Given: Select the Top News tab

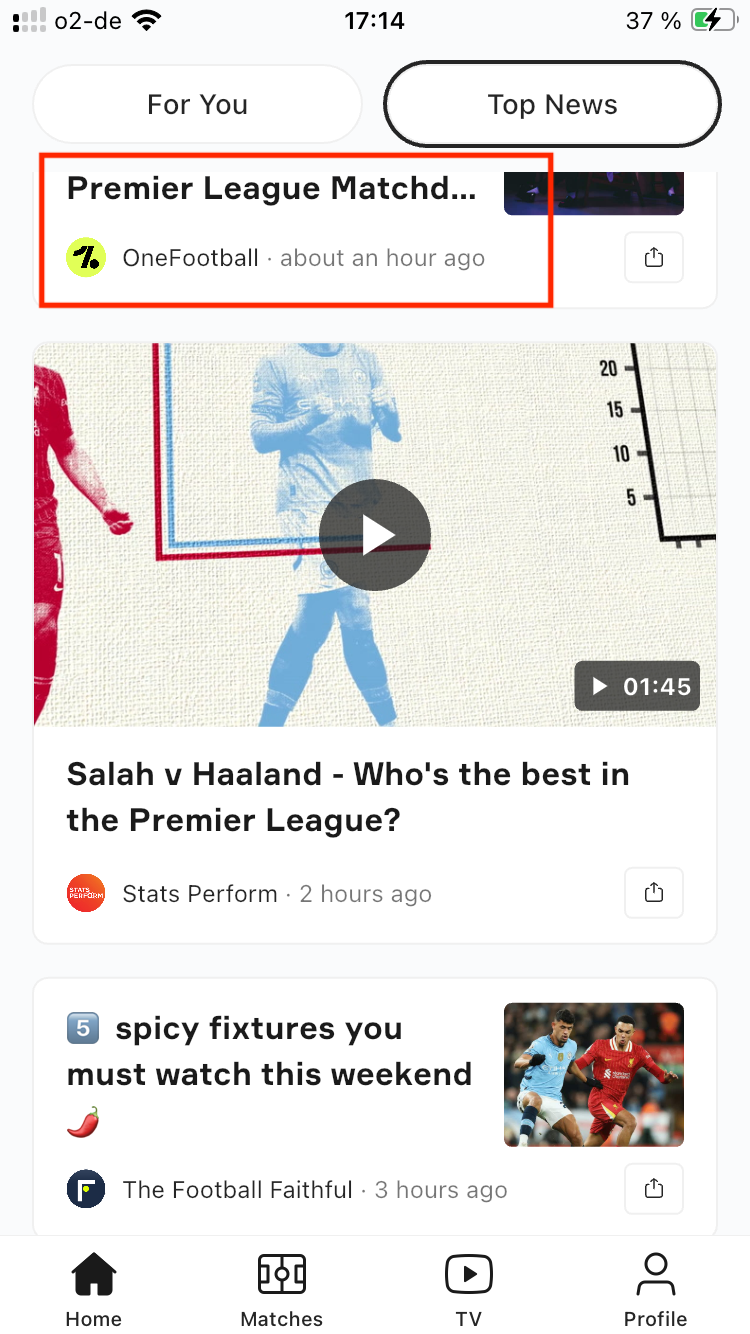Looking at the screenshot, I should click(x=552, y=104).
